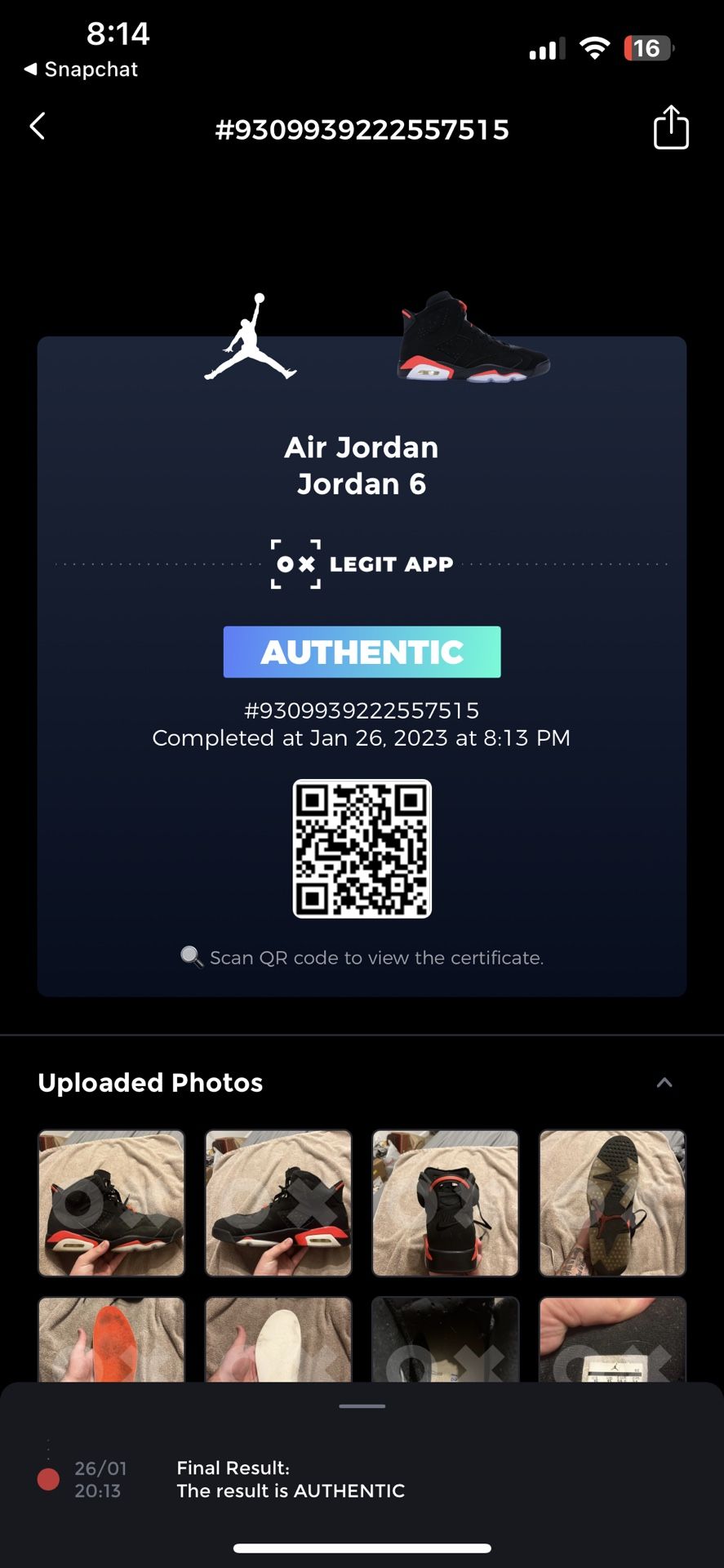View the white insole underside photo
Viewport: 724px width, 1568px height.
(278, 1339)
